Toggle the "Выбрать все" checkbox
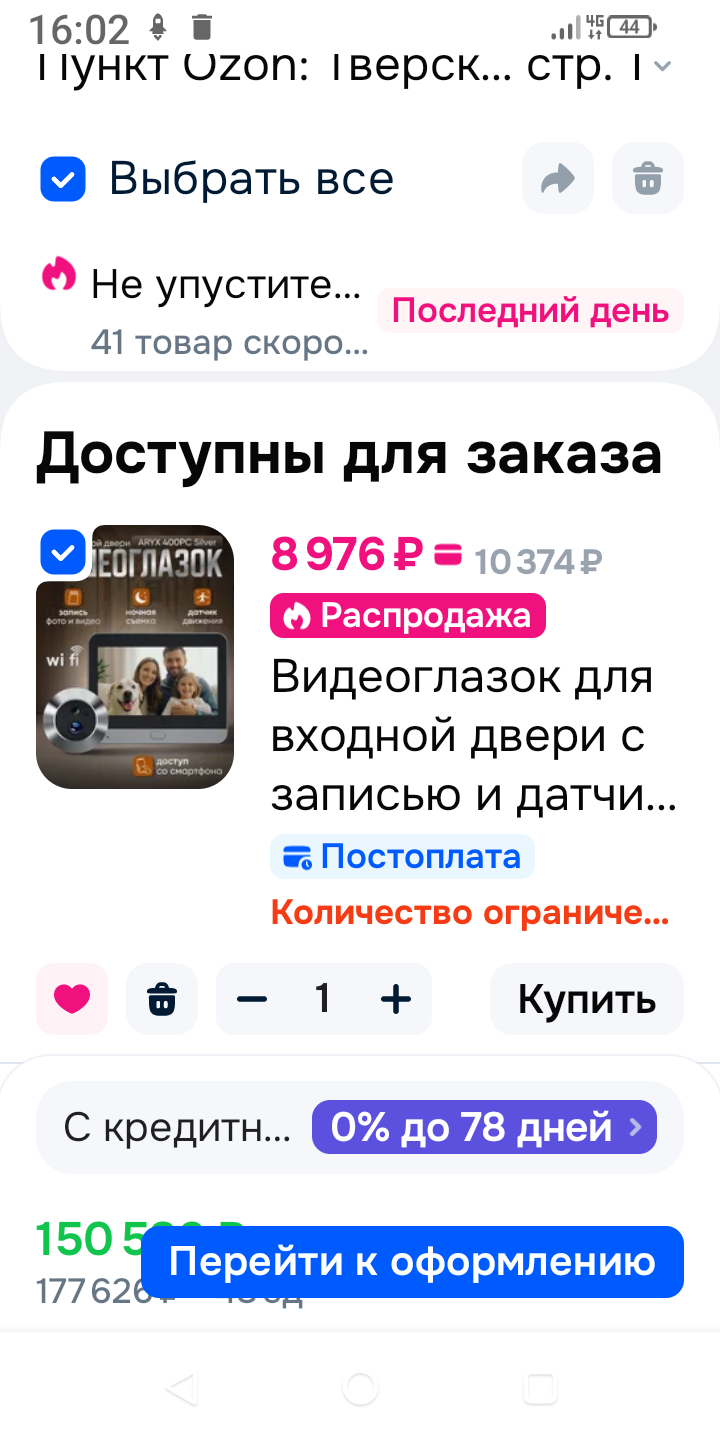720x1440 pixels. click(x=63, y=180)
